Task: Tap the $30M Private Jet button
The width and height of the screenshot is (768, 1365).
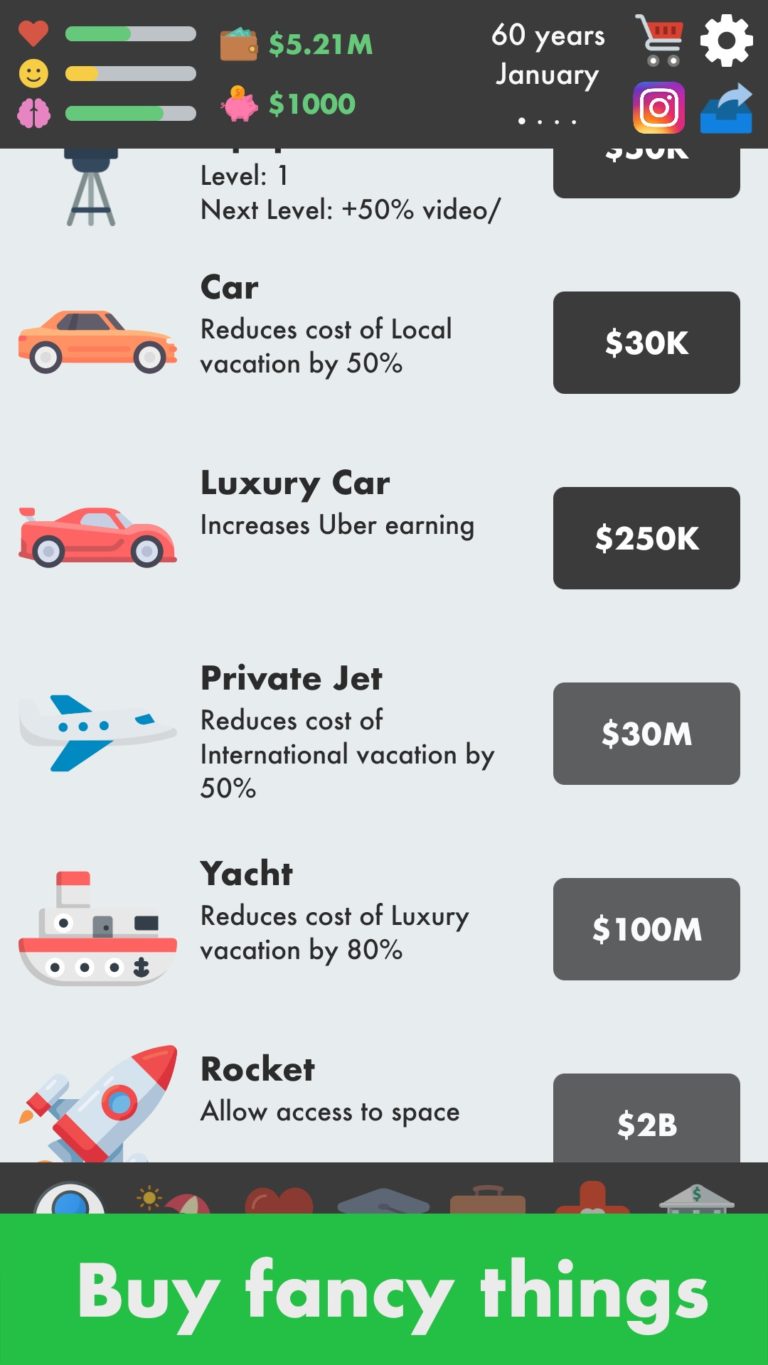Action: (646, 734)
